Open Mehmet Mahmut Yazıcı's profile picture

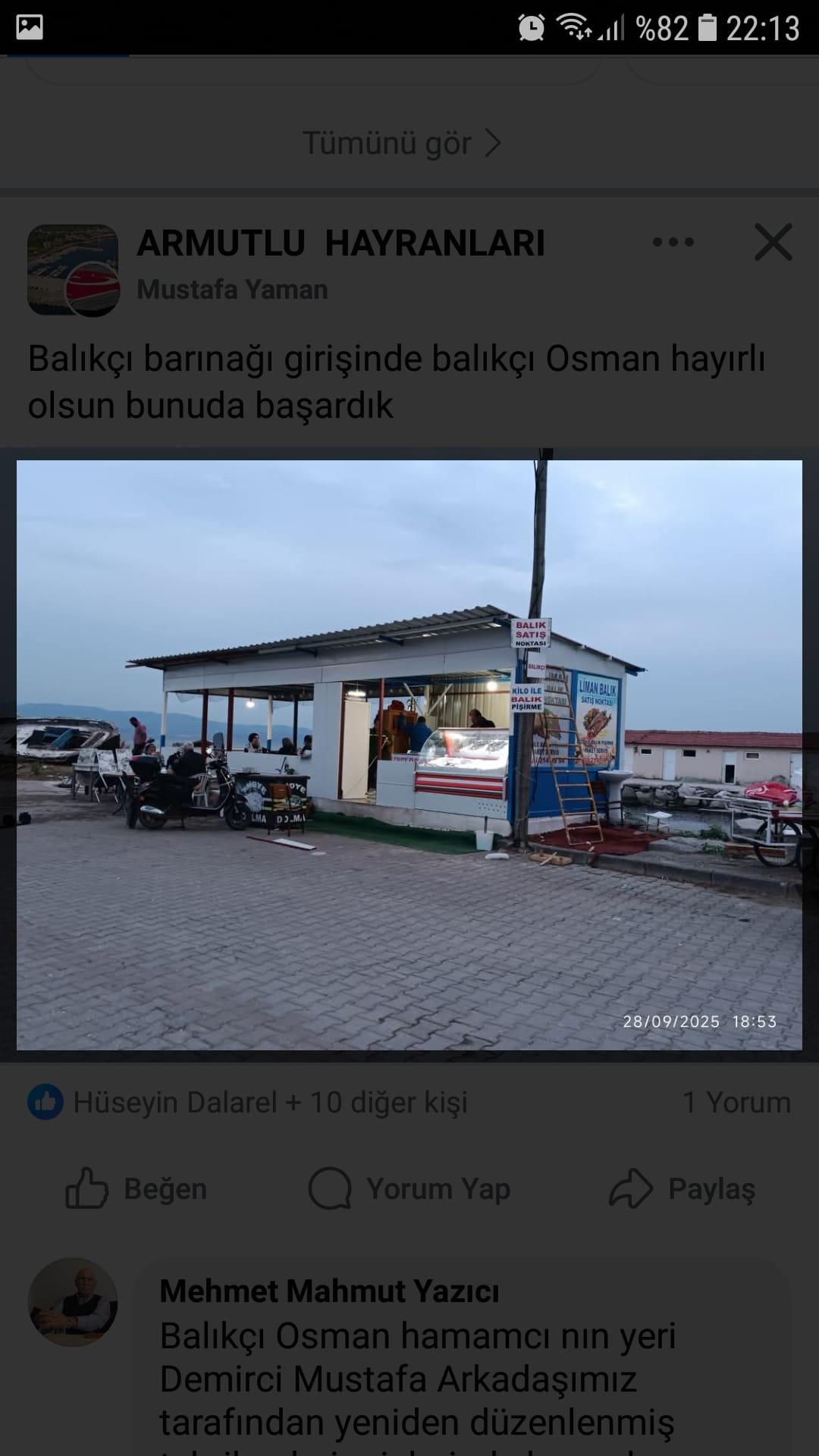click(x=73, y=1303)
